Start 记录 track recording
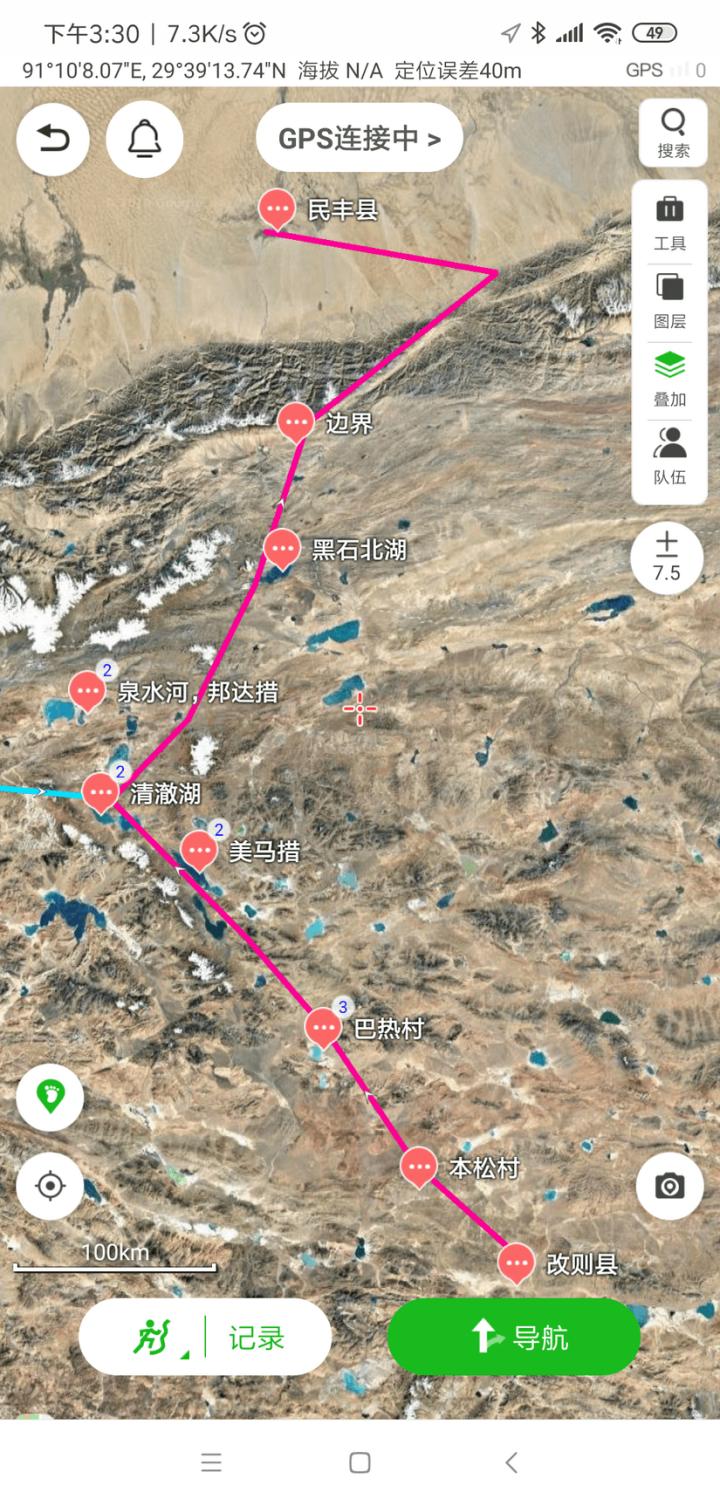The image size is (720, 1506). click(x=205, y=1337)
